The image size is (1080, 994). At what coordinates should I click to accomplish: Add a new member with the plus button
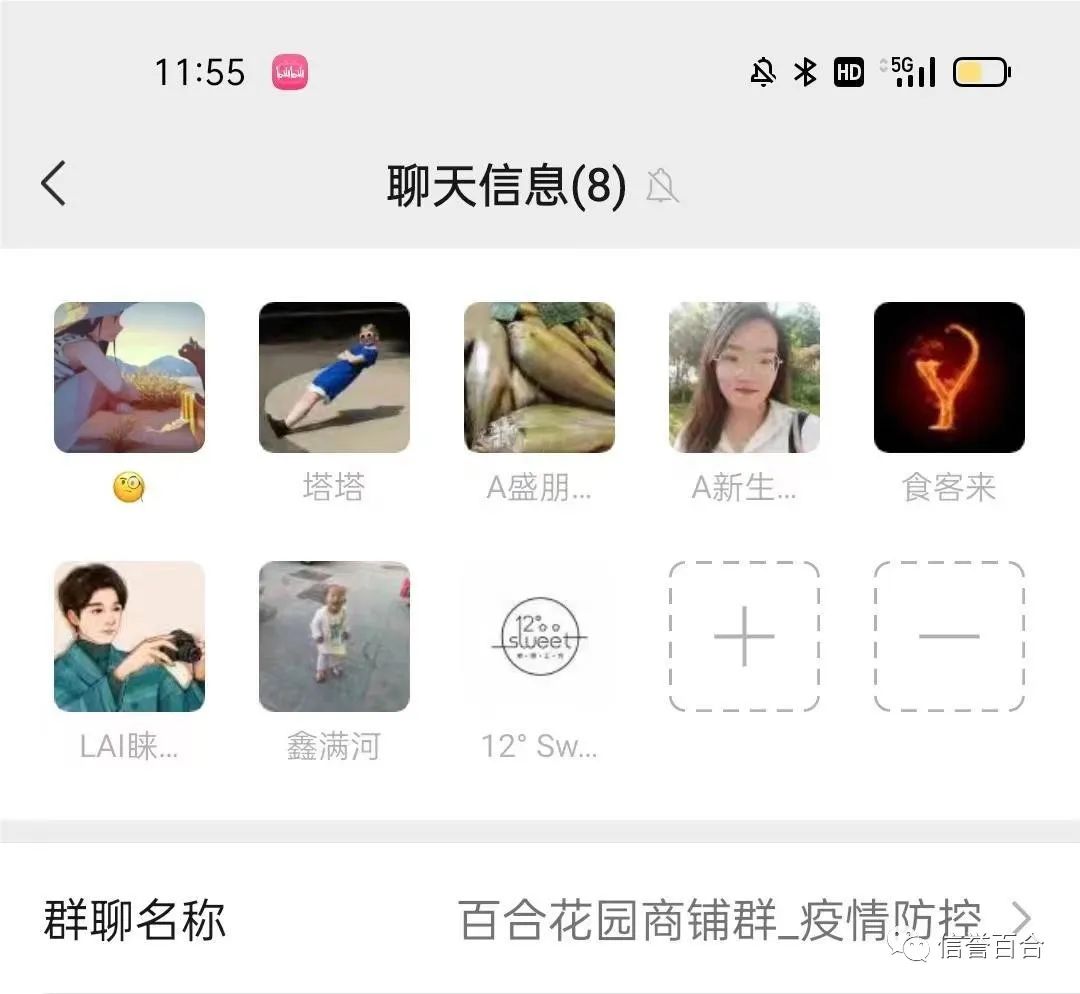pos(744,637)
